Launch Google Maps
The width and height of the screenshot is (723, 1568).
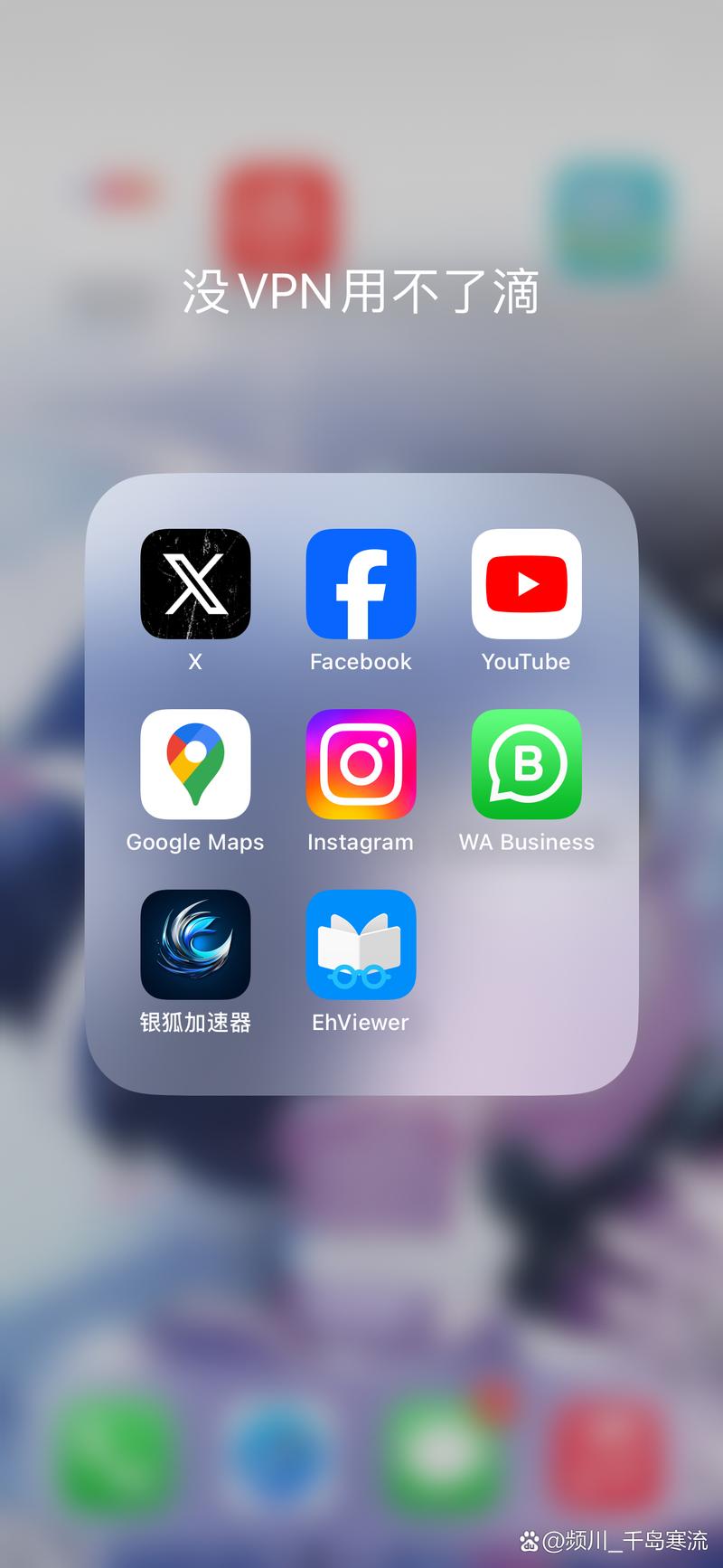click(195, 764)
